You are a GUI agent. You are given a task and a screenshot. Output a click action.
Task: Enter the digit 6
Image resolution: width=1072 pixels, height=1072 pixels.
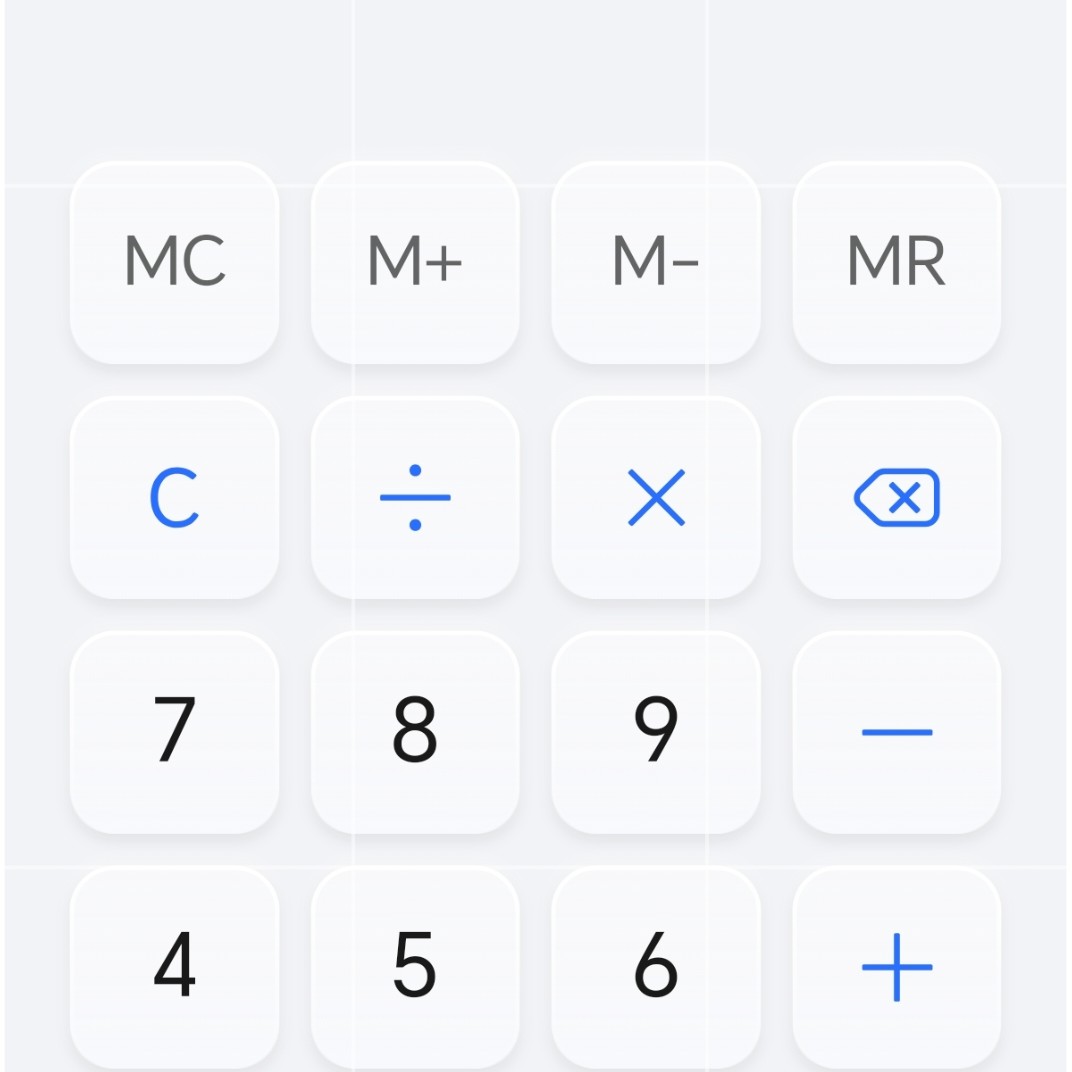coord(656,967)
